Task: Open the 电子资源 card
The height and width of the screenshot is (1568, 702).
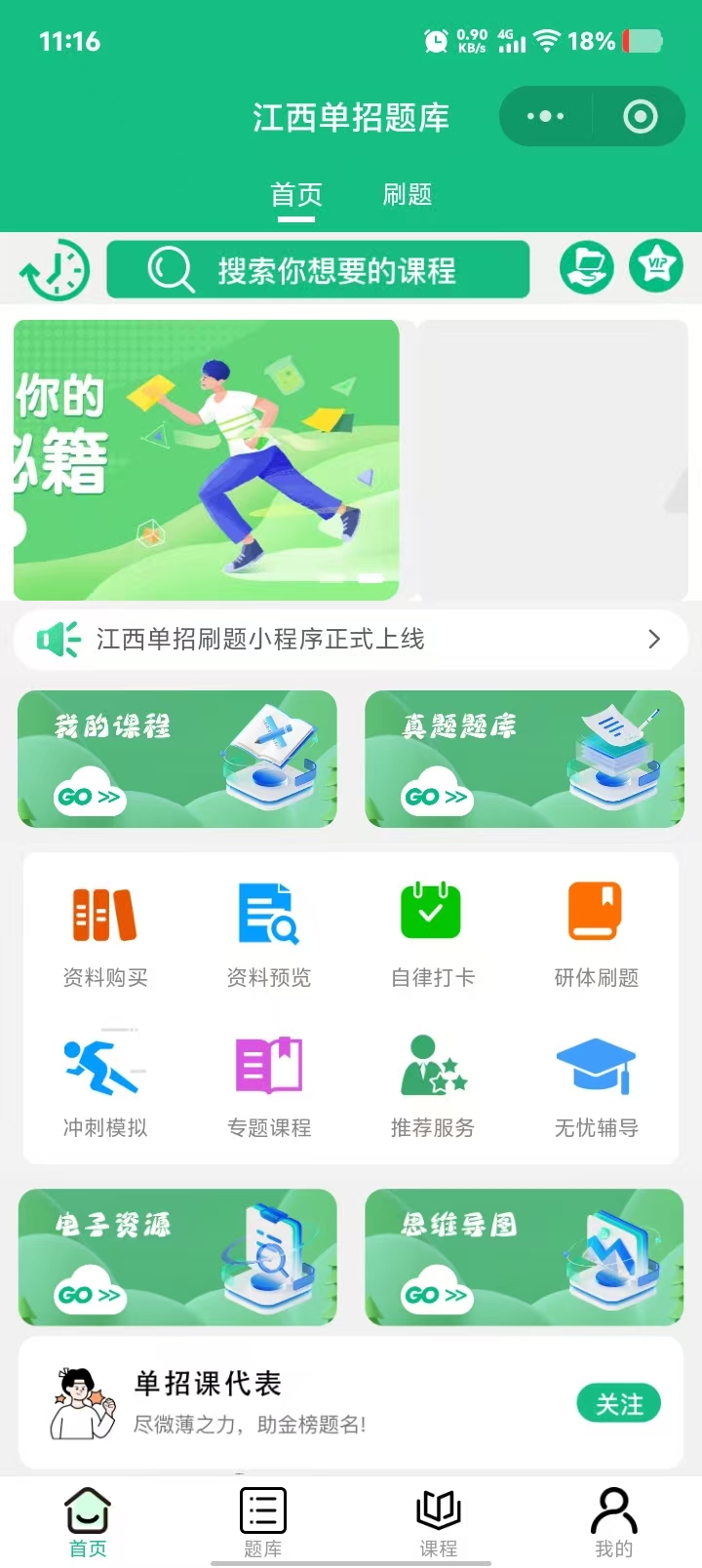Action: click(177, 1257)
